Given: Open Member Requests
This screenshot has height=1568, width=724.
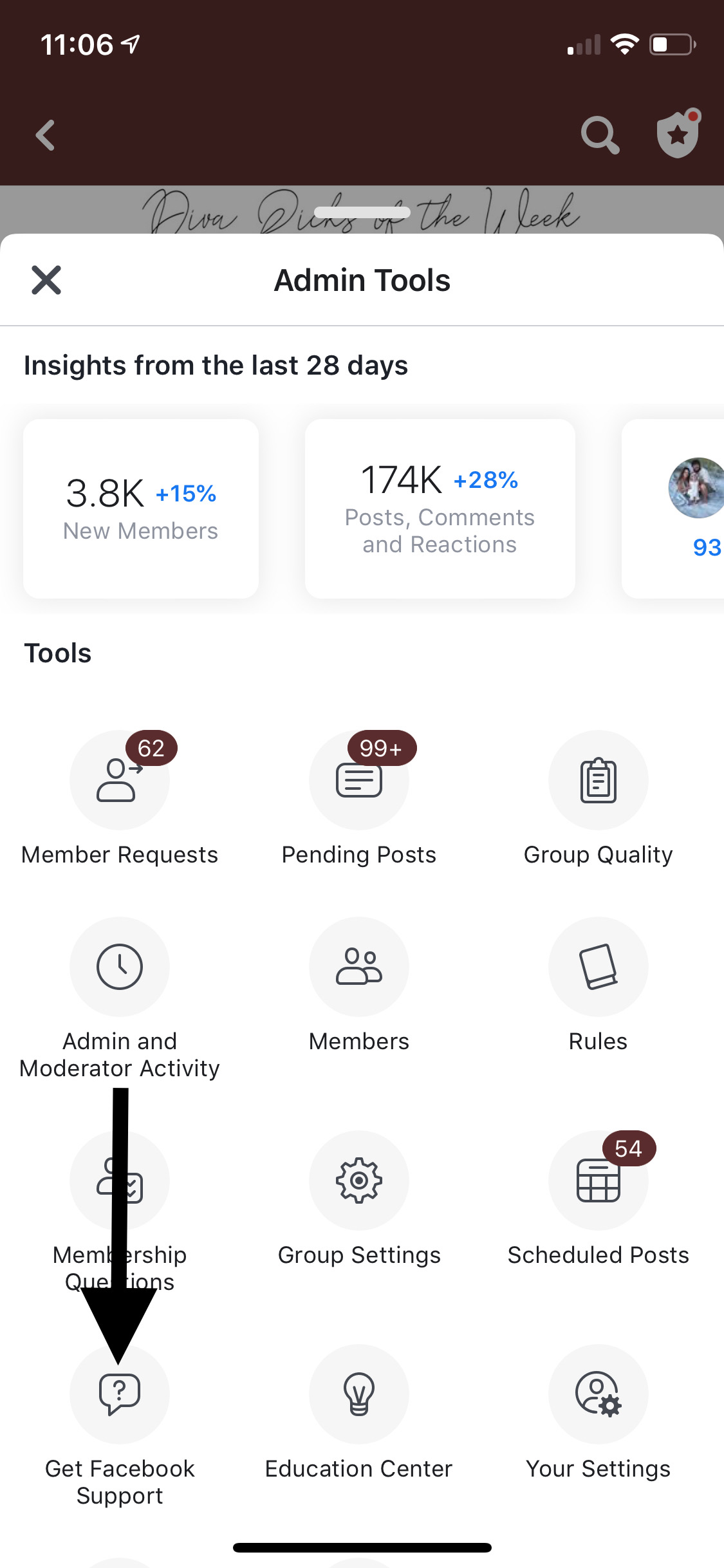Looking at the screenshot, I should pos(120,798).
